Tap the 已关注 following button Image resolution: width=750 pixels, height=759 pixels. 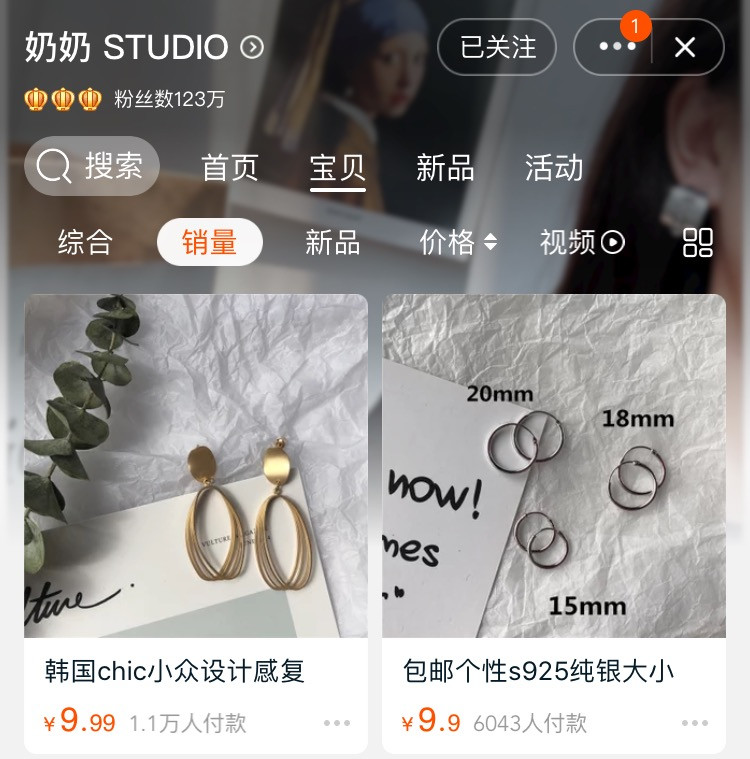(497, 47)
